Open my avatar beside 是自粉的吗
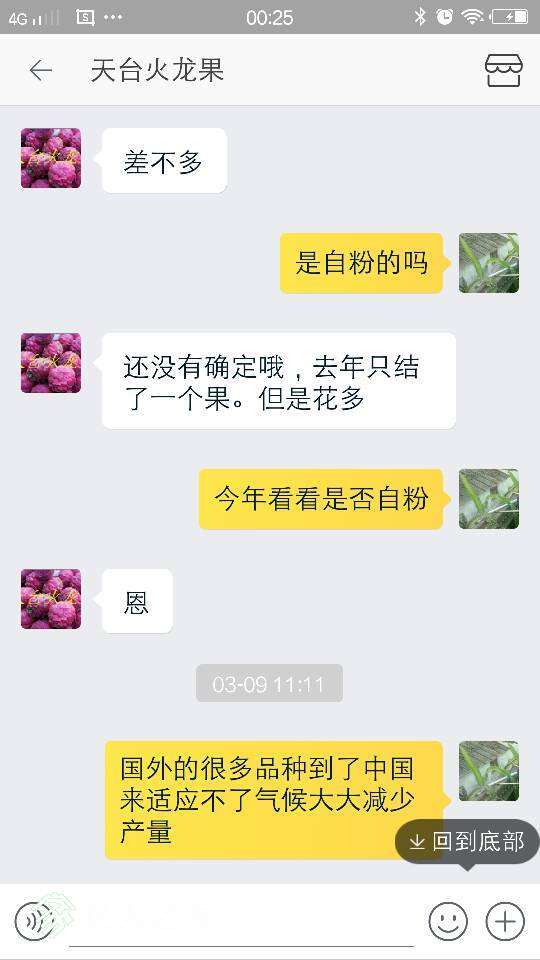The image size is (540, 960). point(489,263)
